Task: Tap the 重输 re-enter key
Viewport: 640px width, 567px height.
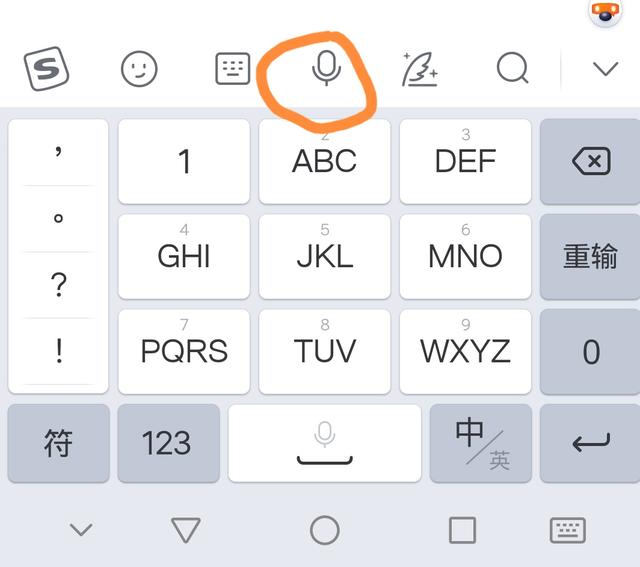Action: (590, 256)
